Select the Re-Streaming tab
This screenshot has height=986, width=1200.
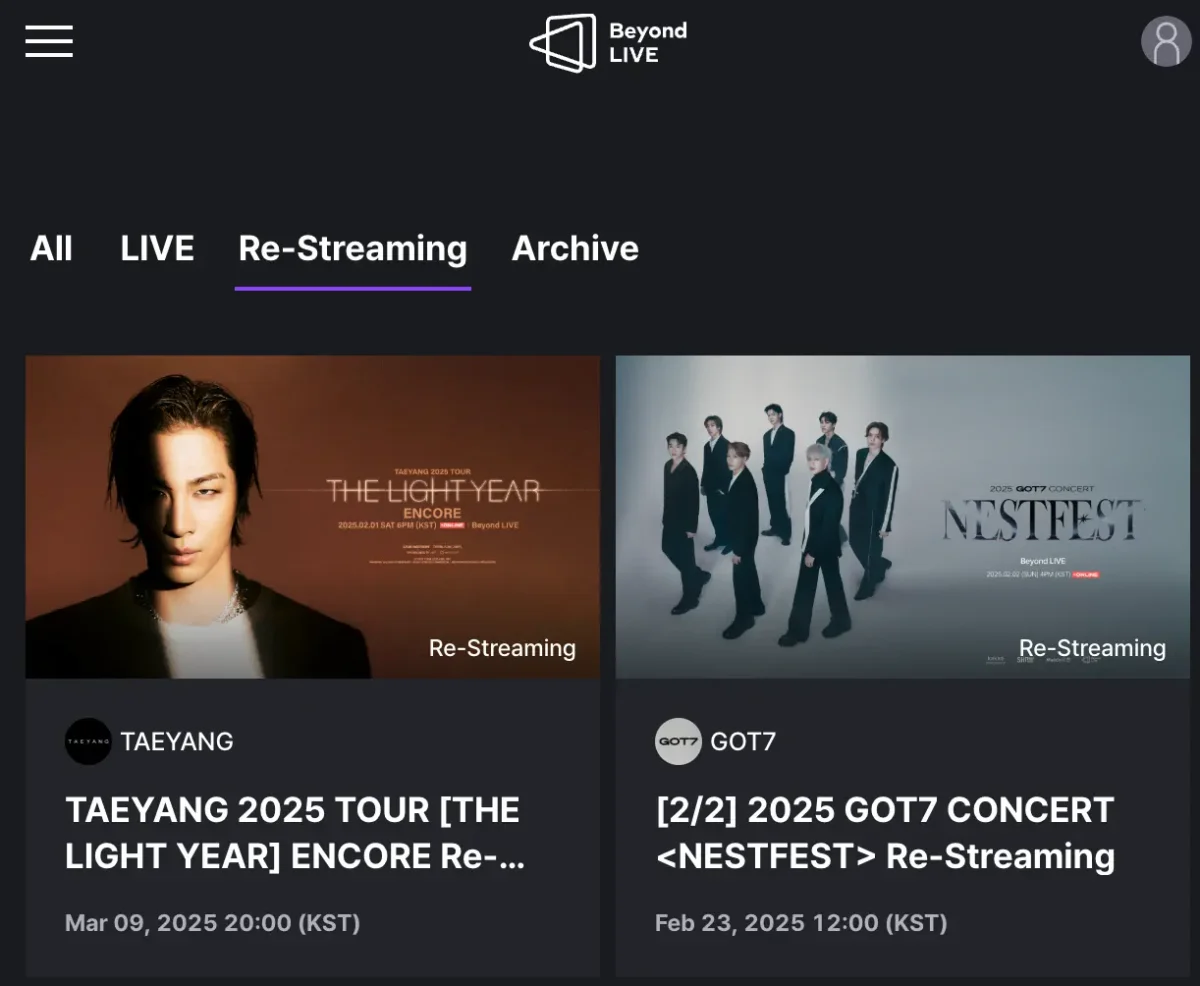(352, 248)
